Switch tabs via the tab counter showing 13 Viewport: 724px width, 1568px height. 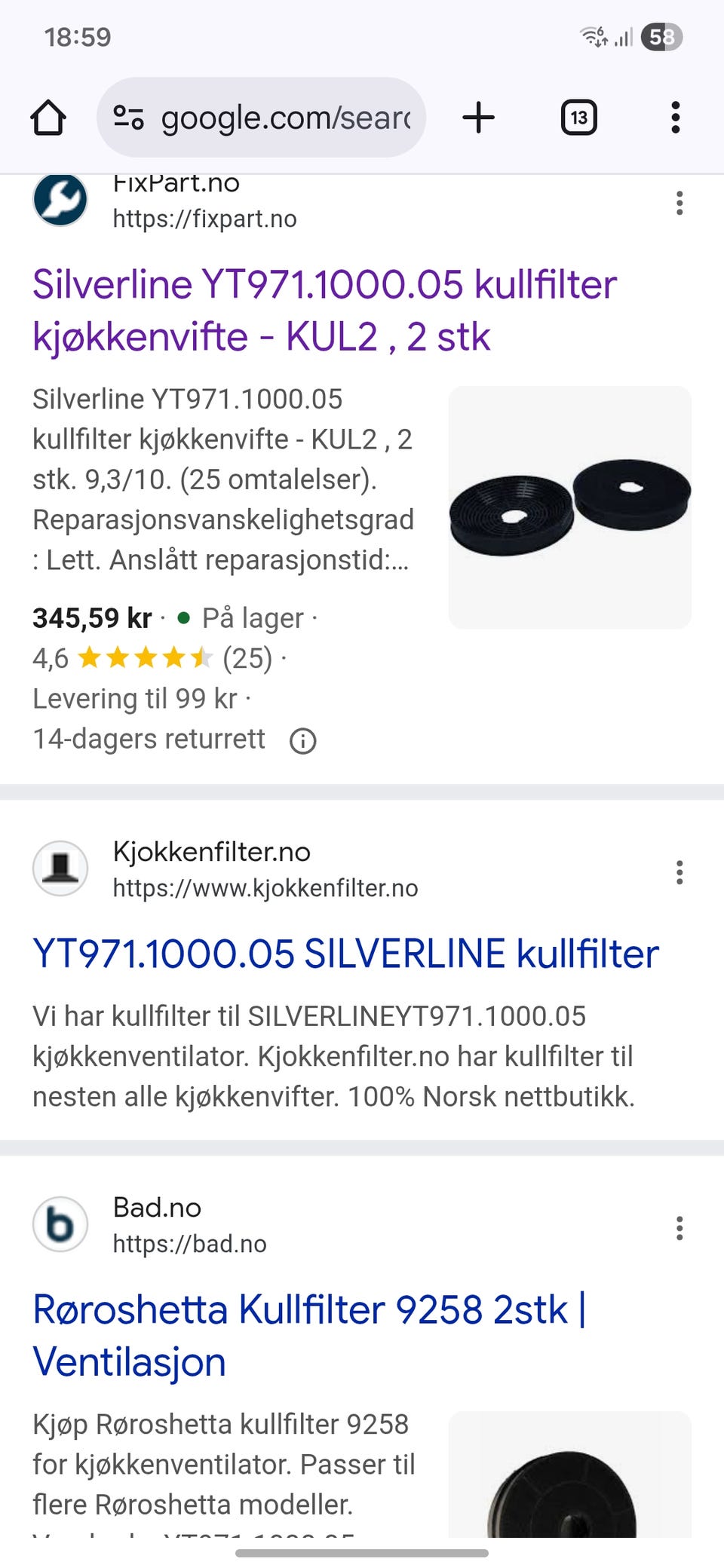click(578, 117)
